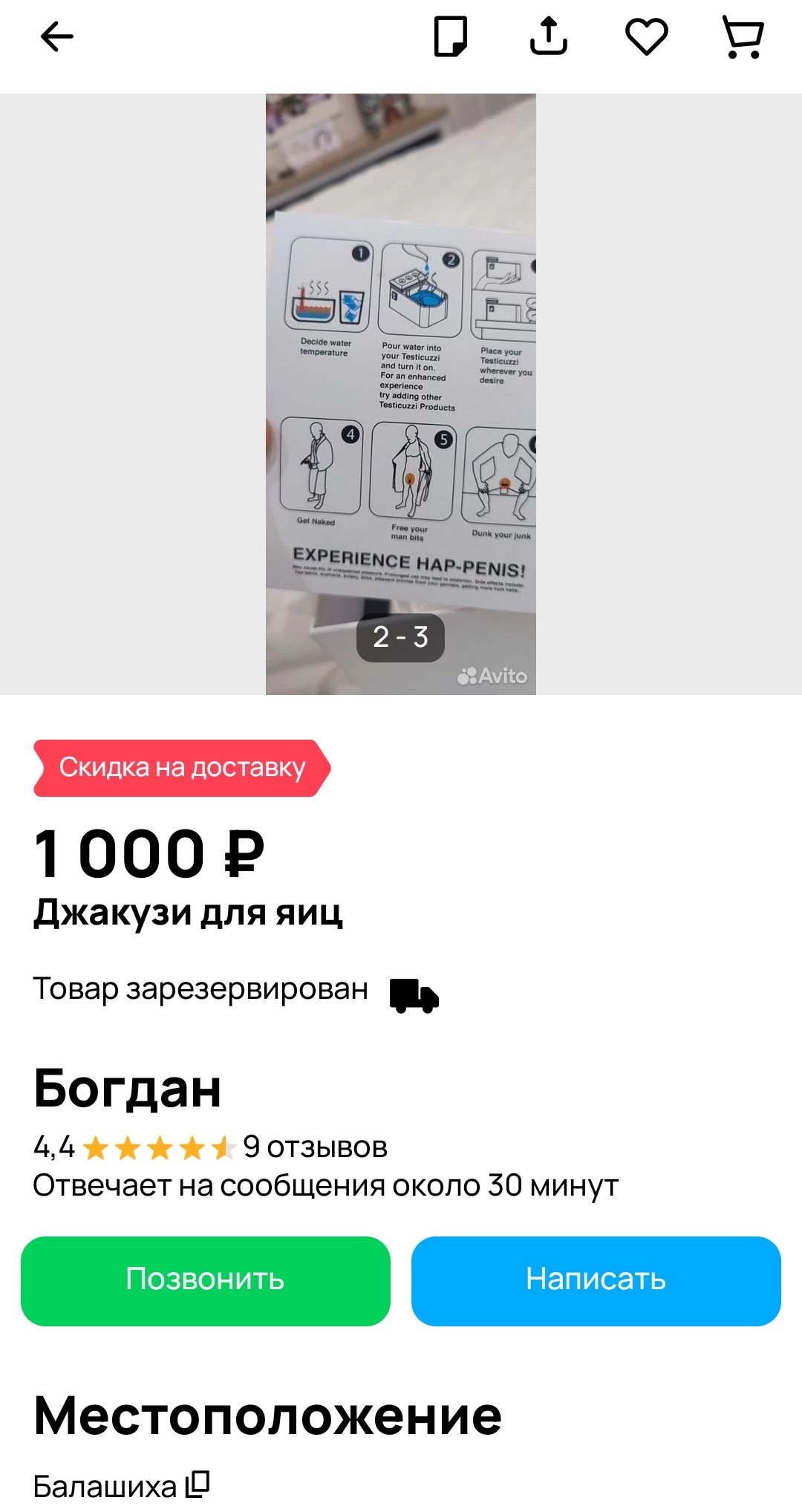Add listing to favorites with heart icon
Screen dimensions: 802x1512
click(x=647, y=36)
